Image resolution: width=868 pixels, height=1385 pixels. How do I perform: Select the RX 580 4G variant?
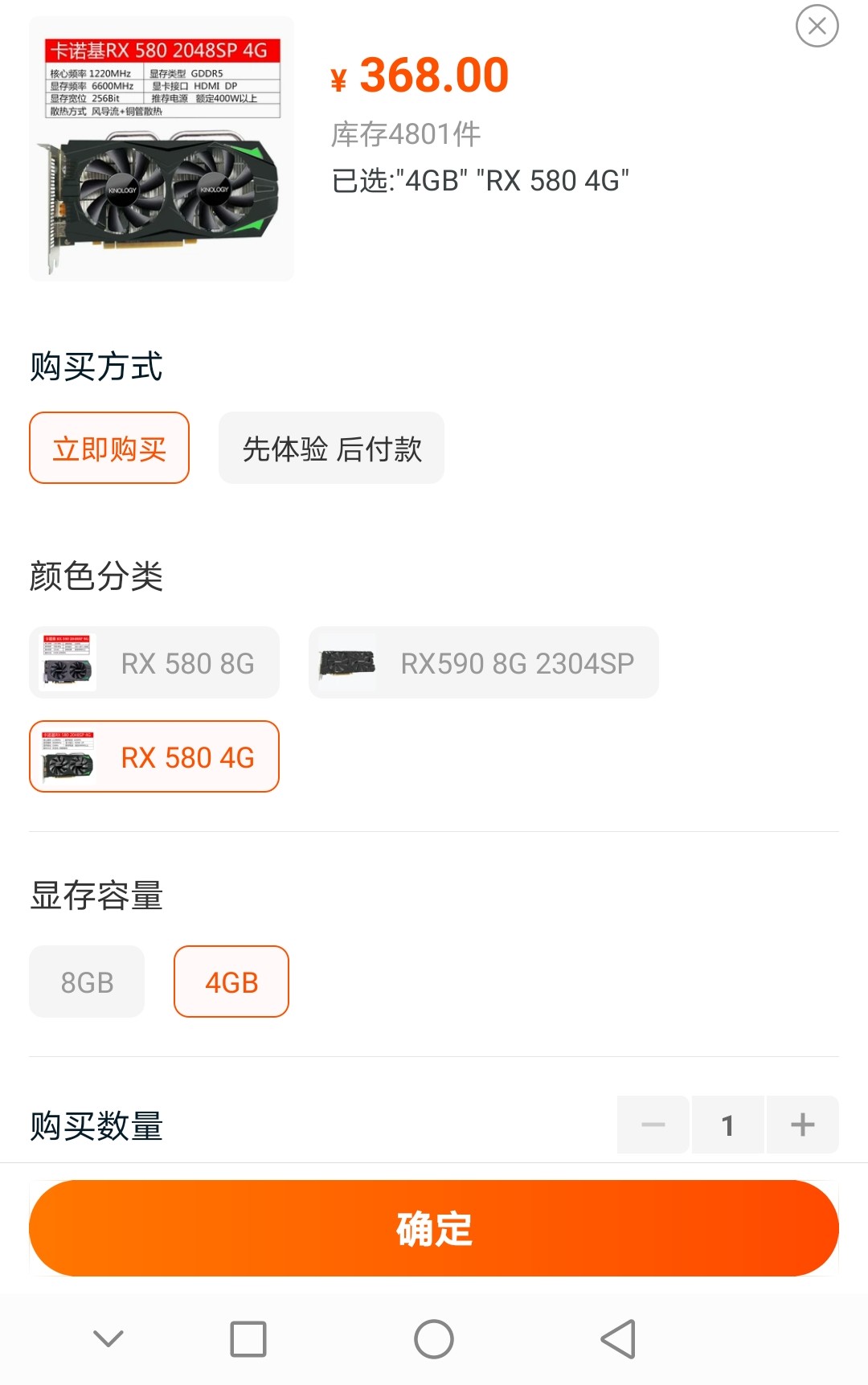tap(154, 756)
